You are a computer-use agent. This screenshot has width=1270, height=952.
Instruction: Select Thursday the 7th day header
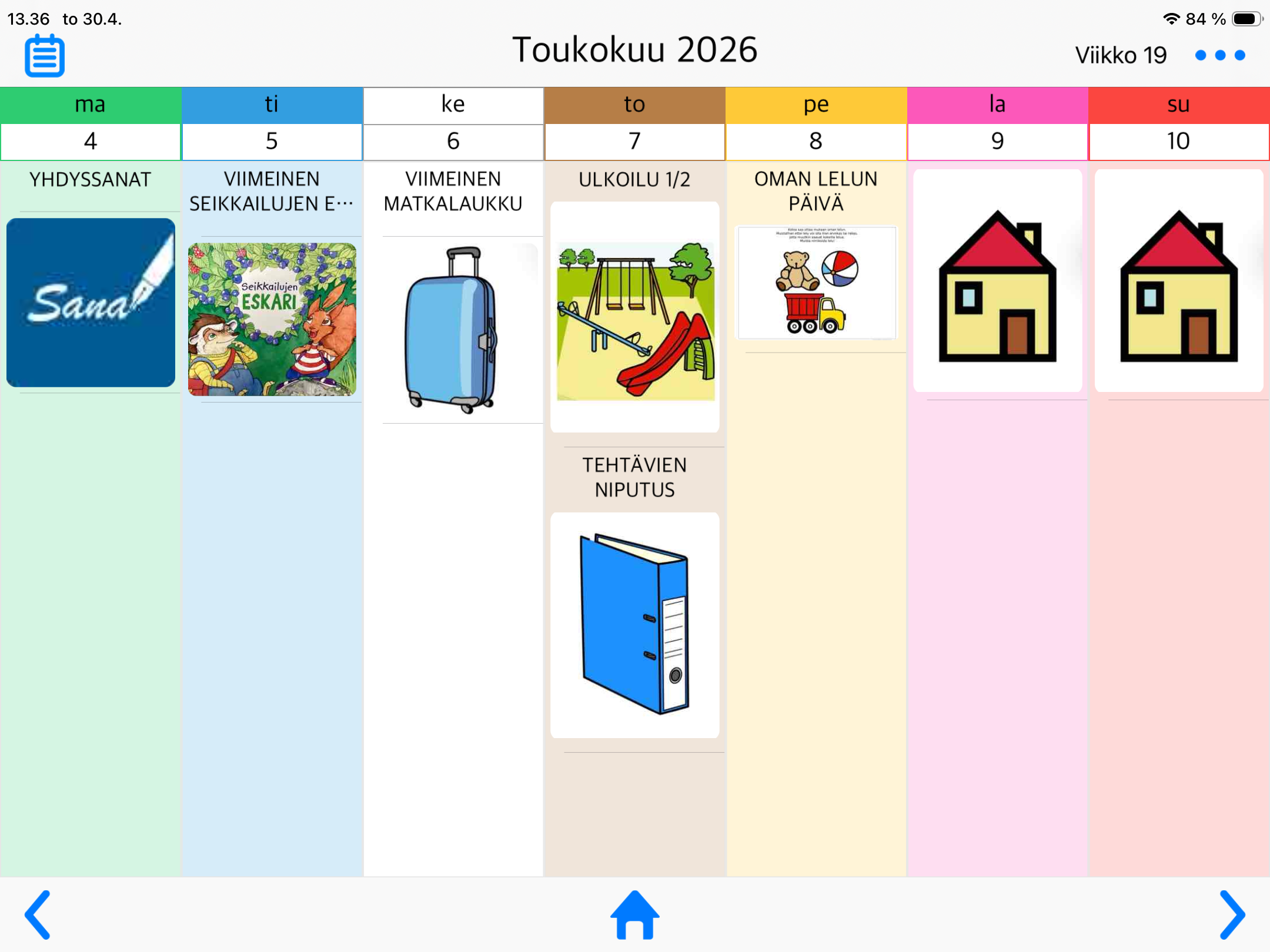(635, 124)
